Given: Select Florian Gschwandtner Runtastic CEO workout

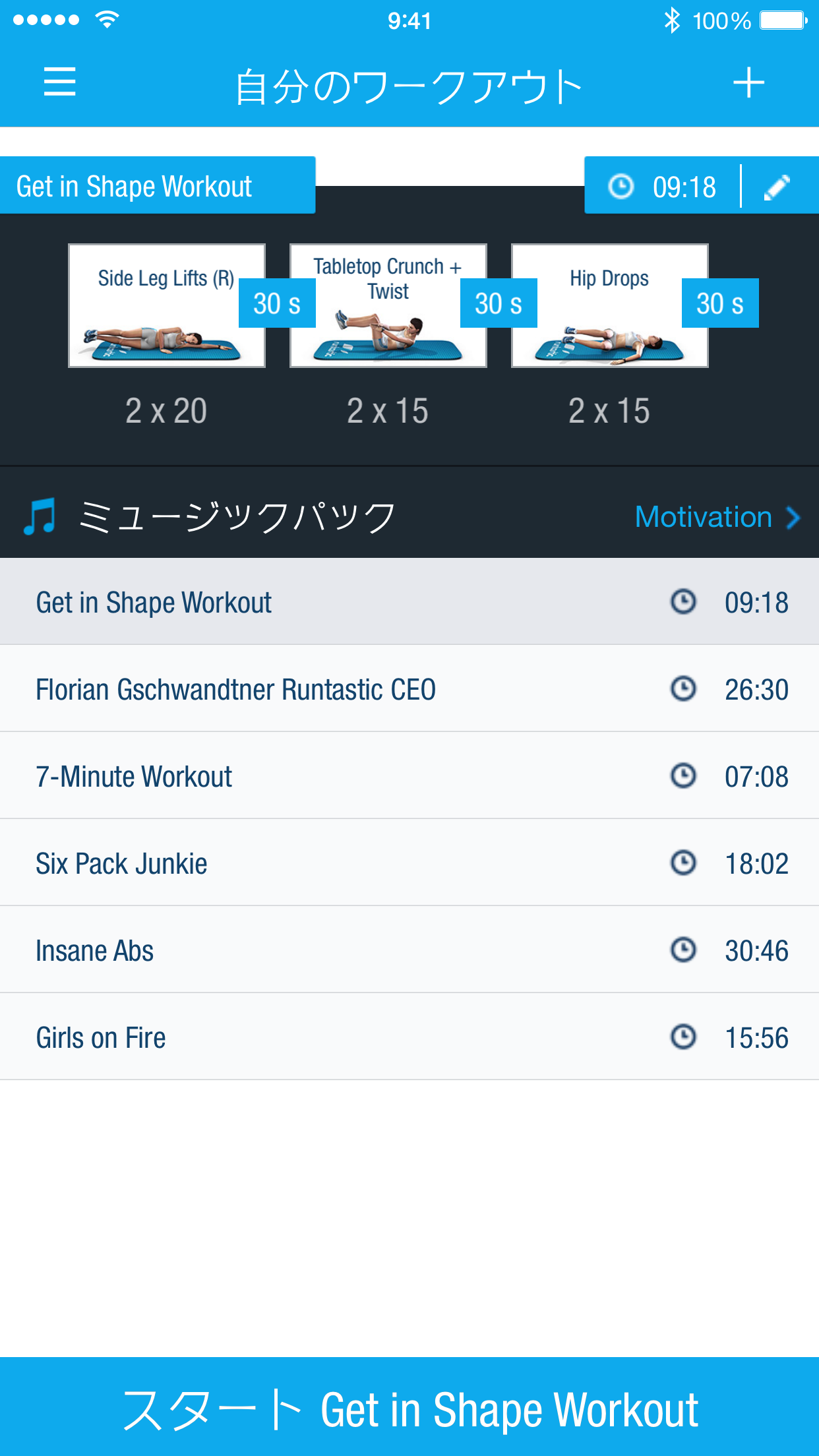Looking at the screenshot, I should click(409, 688).
